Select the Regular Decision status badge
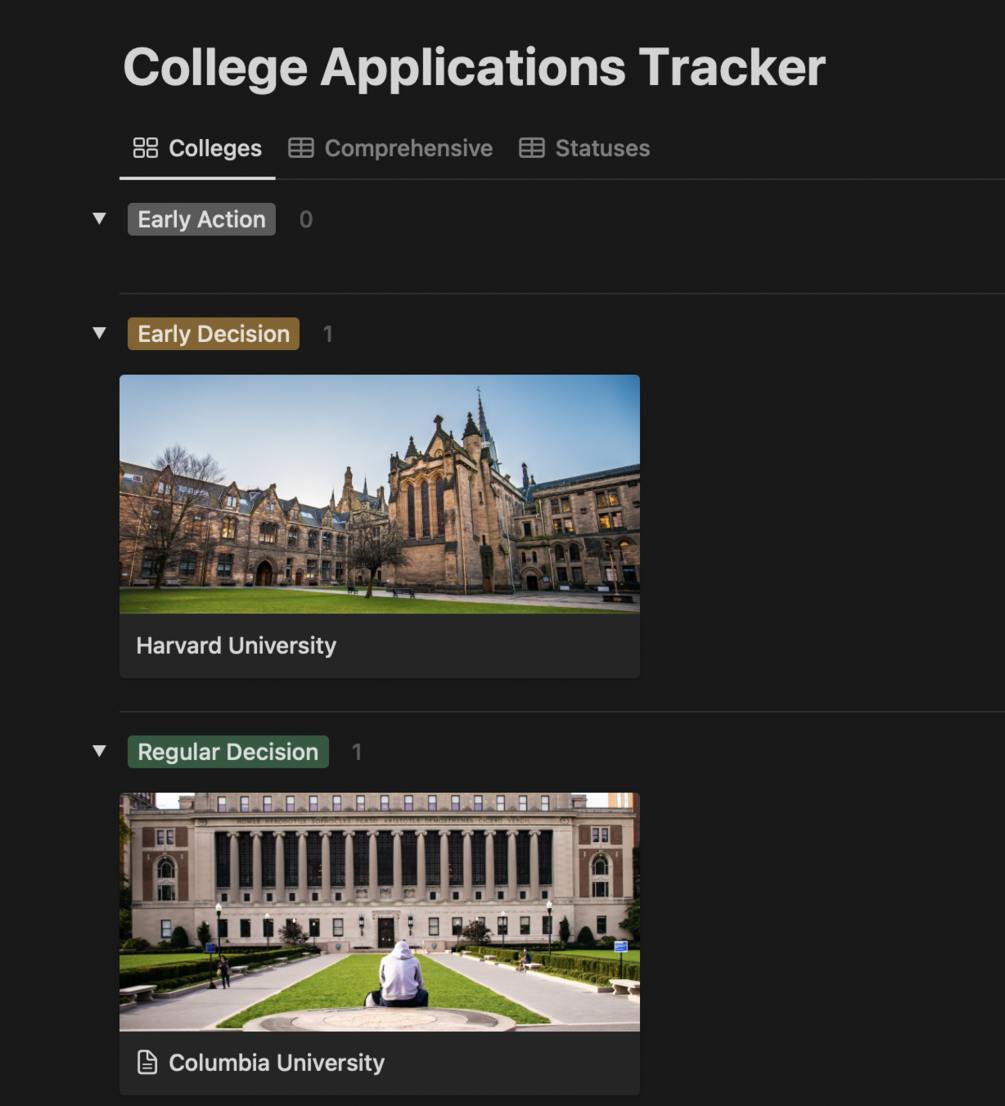Viewport: 1005px width, 1106px height. click(227, 751)
